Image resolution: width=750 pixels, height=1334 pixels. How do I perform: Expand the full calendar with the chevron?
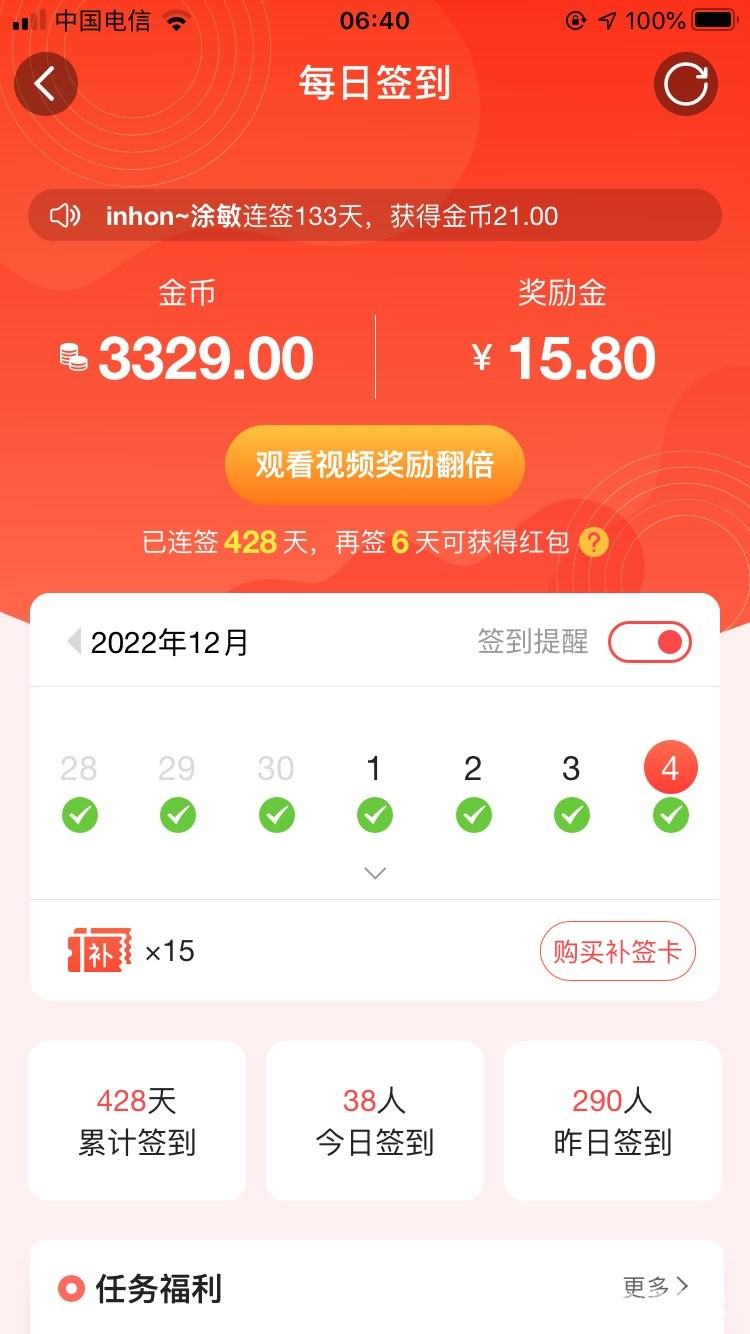[375, 873]
